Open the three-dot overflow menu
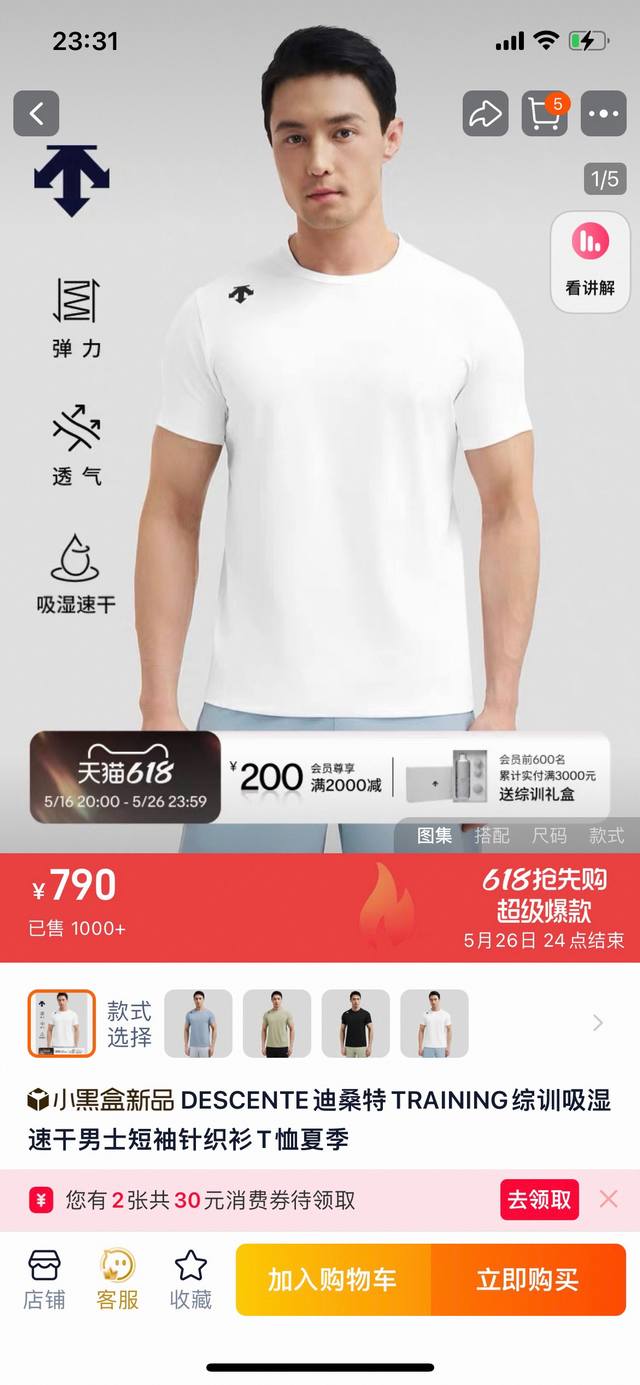 (x=603, y=114)
